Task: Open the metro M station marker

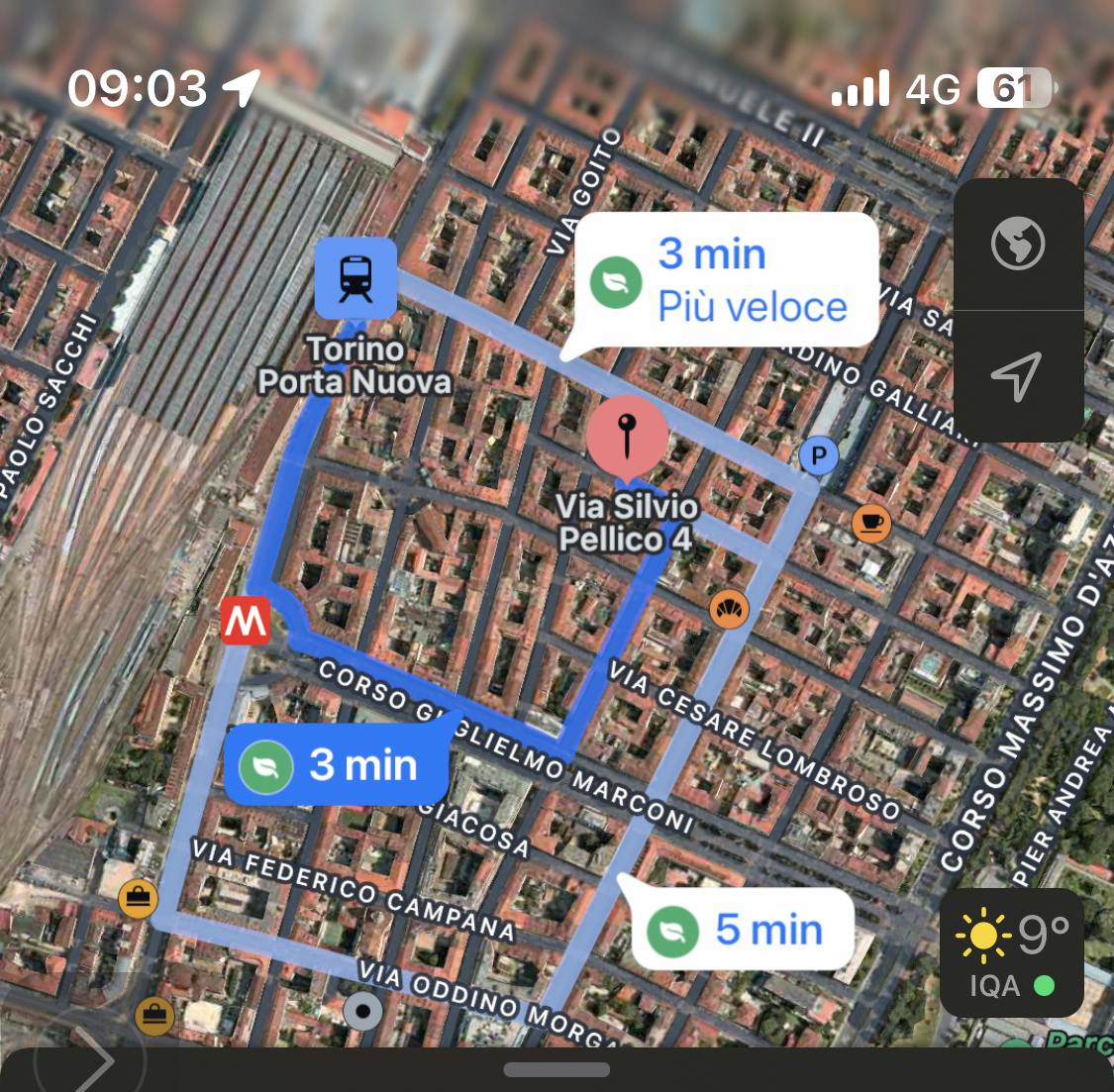Action: click(246, 622)
